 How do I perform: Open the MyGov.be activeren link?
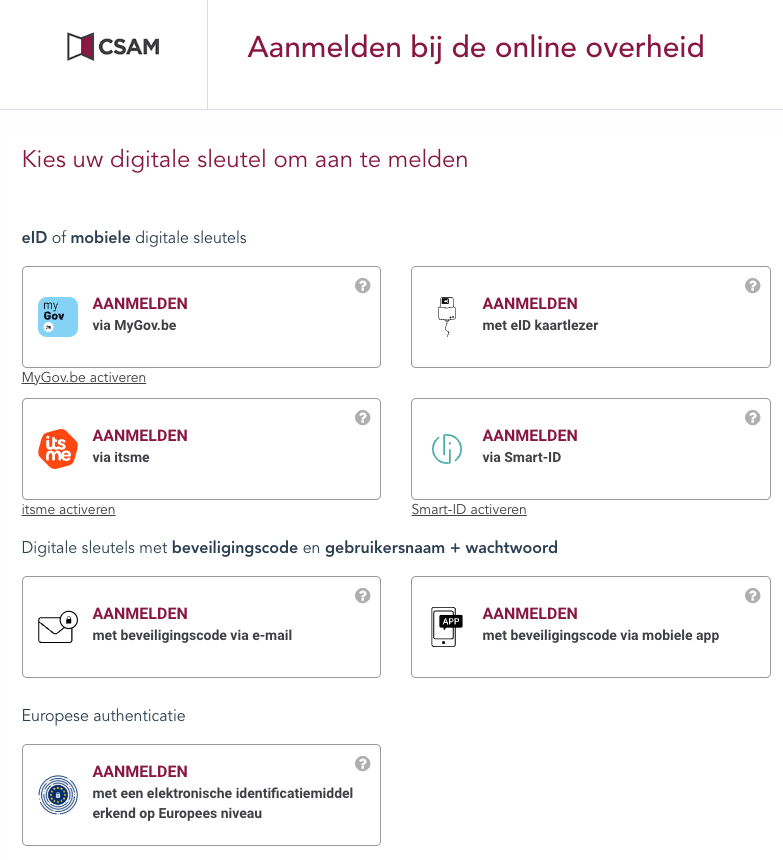(84, 378)
